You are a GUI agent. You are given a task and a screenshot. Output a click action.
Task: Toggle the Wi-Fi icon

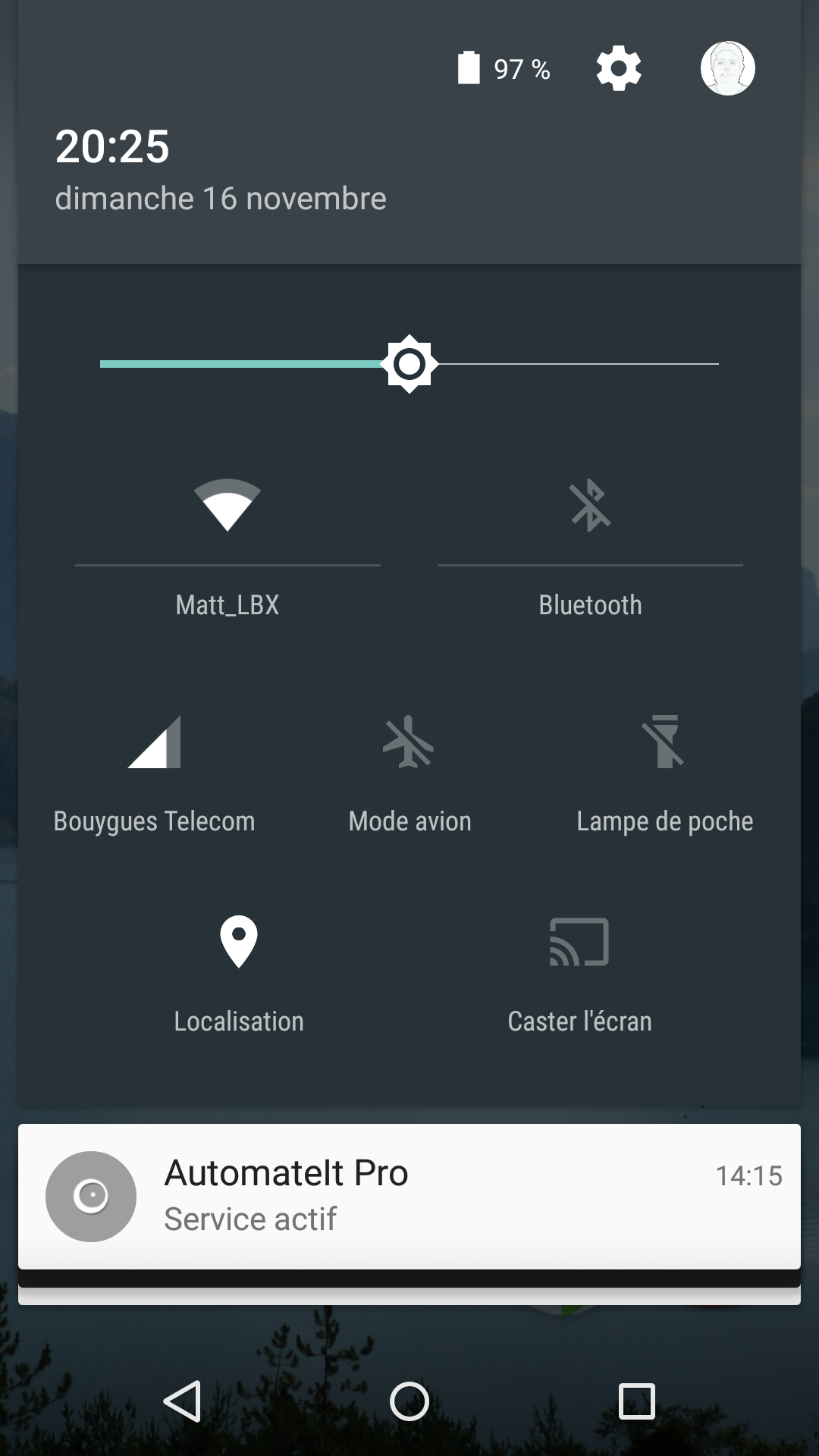(227, 505)
